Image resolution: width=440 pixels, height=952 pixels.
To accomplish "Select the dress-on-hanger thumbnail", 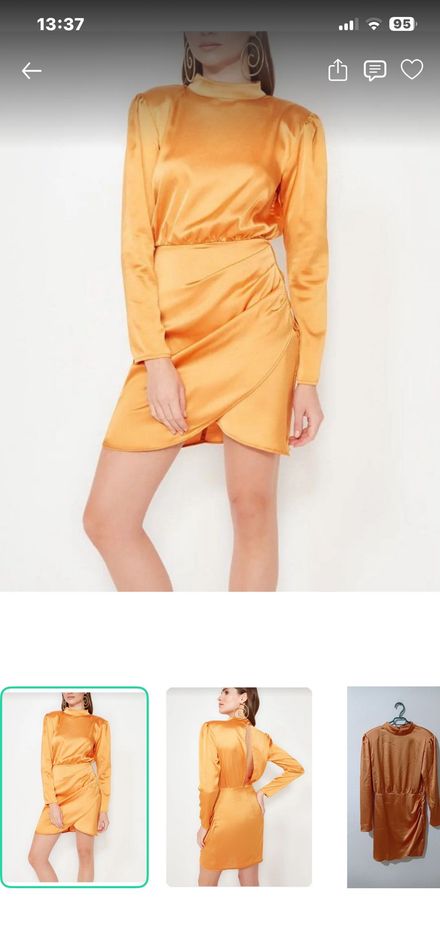I will [x=393, y=787].
